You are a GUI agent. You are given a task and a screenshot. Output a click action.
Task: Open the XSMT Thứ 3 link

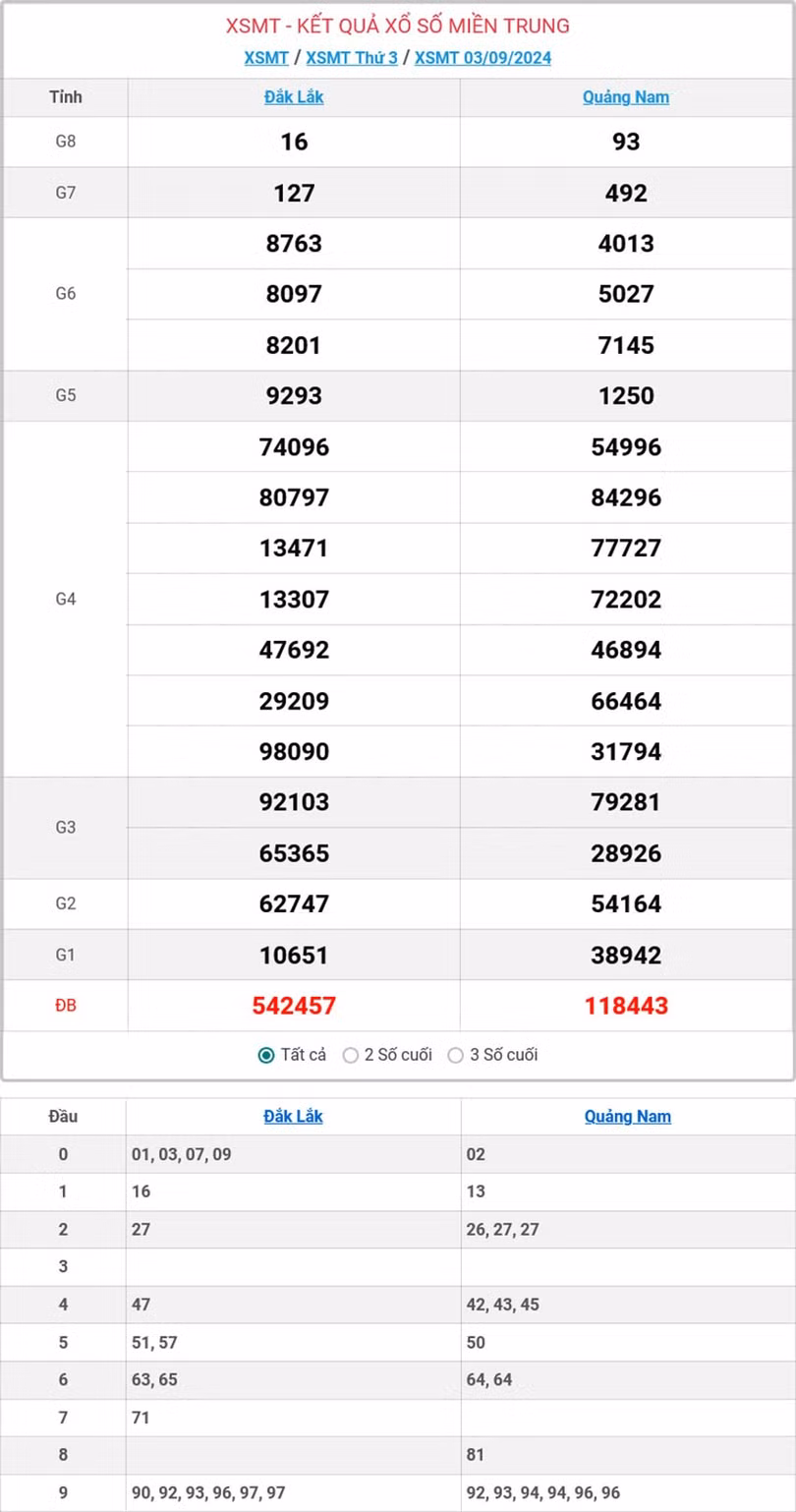pyautogui.click(x=352, y=58)
